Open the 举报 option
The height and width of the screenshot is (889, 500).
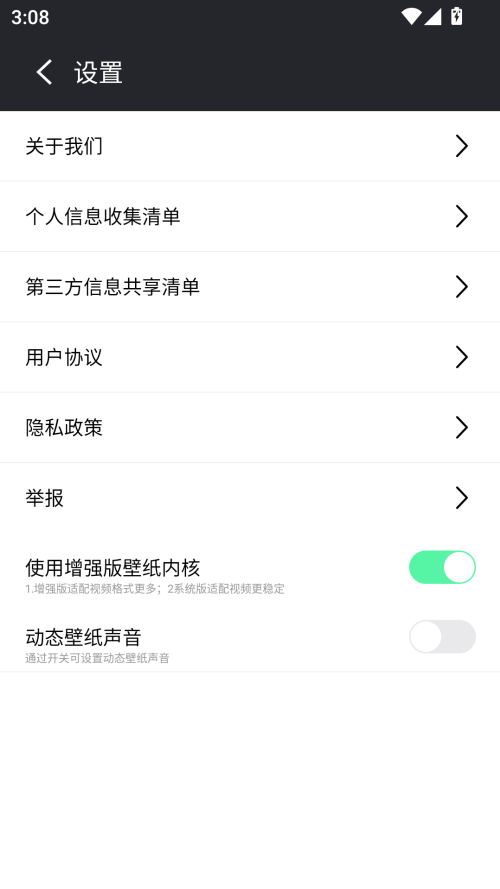[x=250, y=498]
